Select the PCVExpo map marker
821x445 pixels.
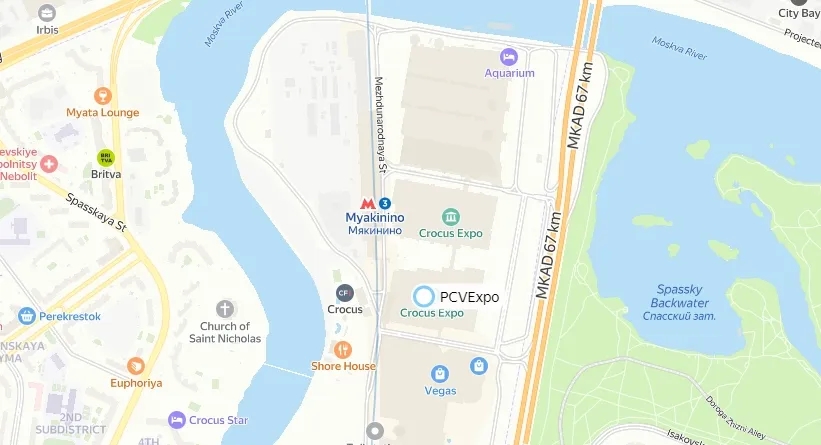coord(424,296)
